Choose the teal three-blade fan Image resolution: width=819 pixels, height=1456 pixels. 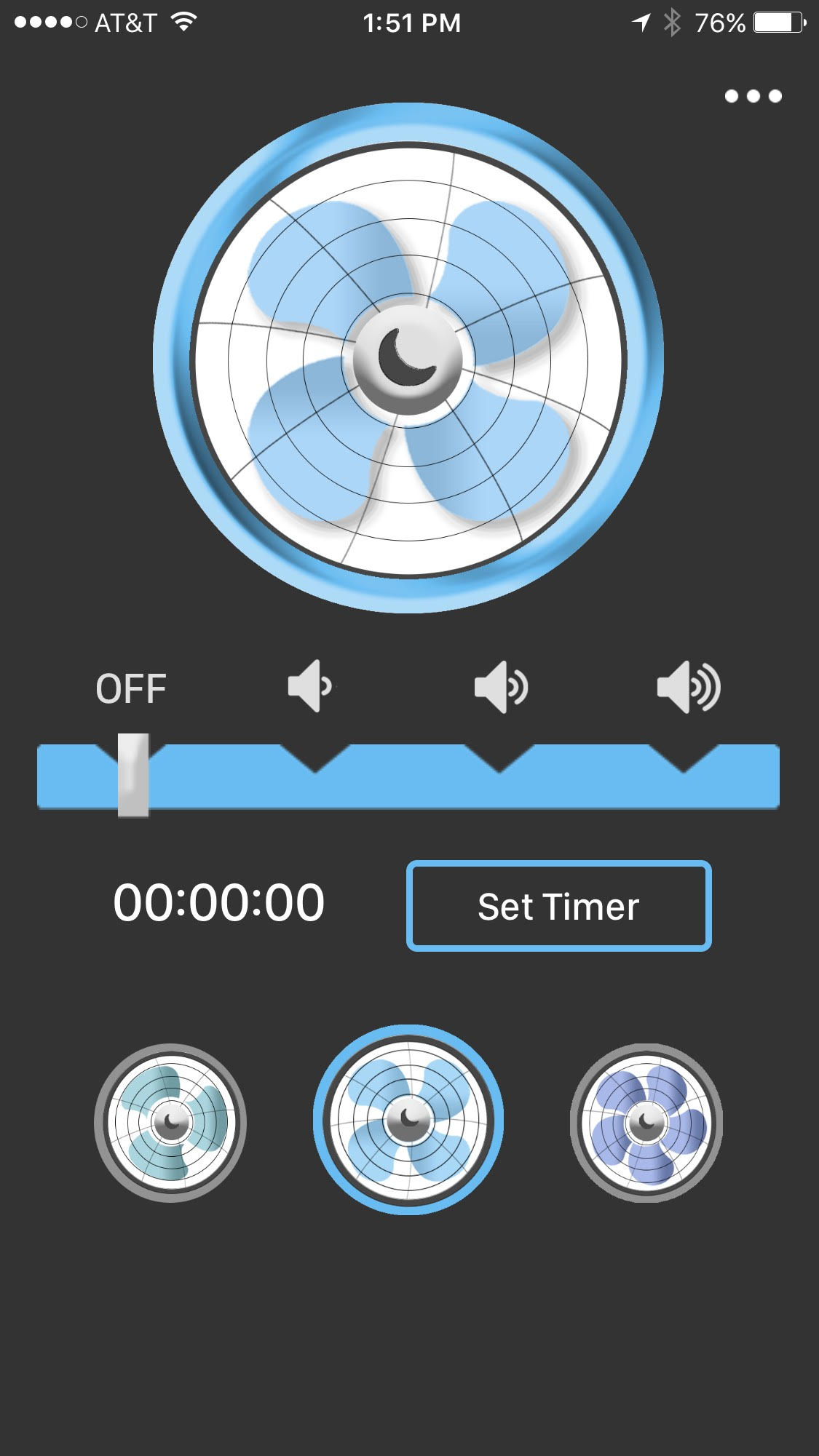click(170, 1123)
